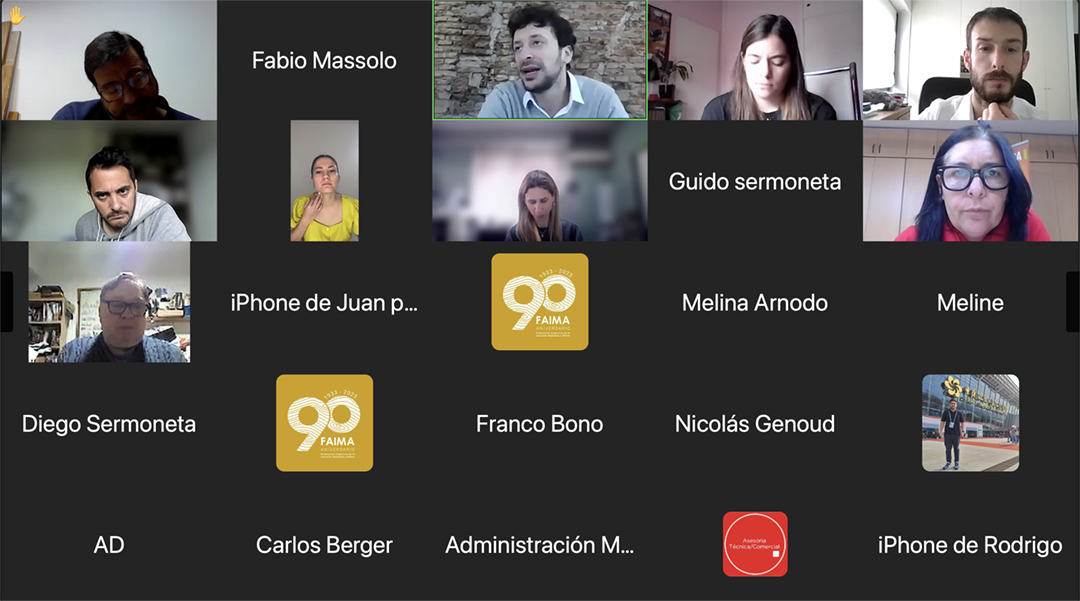Select the iPhone de Juan p... tile

pyautogui.click(x=324, y=302)
